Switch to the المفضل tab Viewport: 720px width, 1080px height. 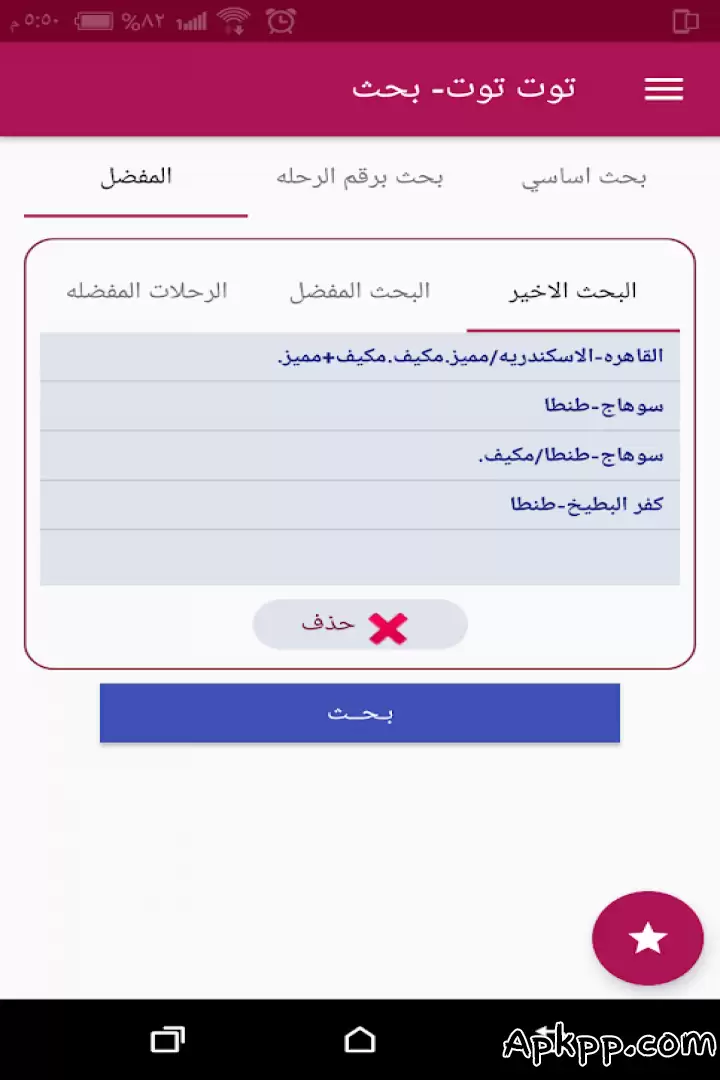click(x=135, y=175)
